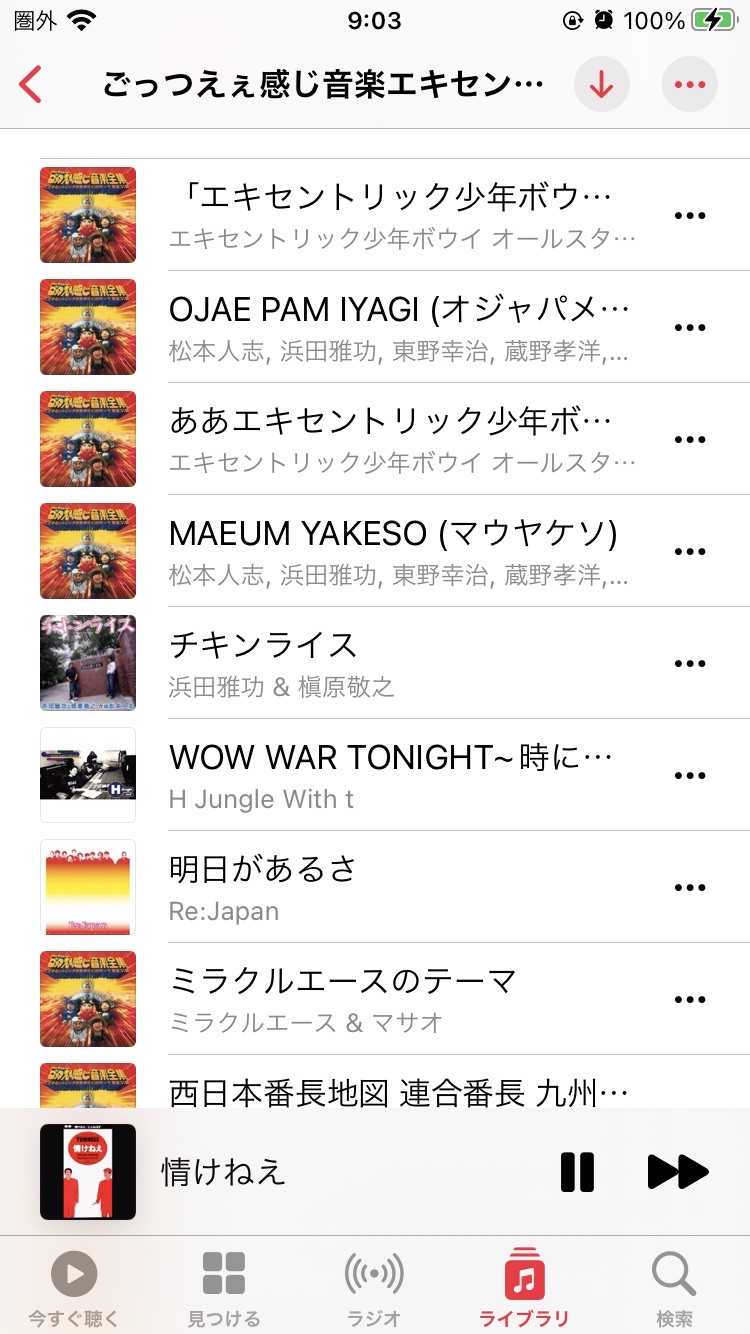Skip to the next track
Viewport: 750px width, 1334px height.
point(677,1172)
